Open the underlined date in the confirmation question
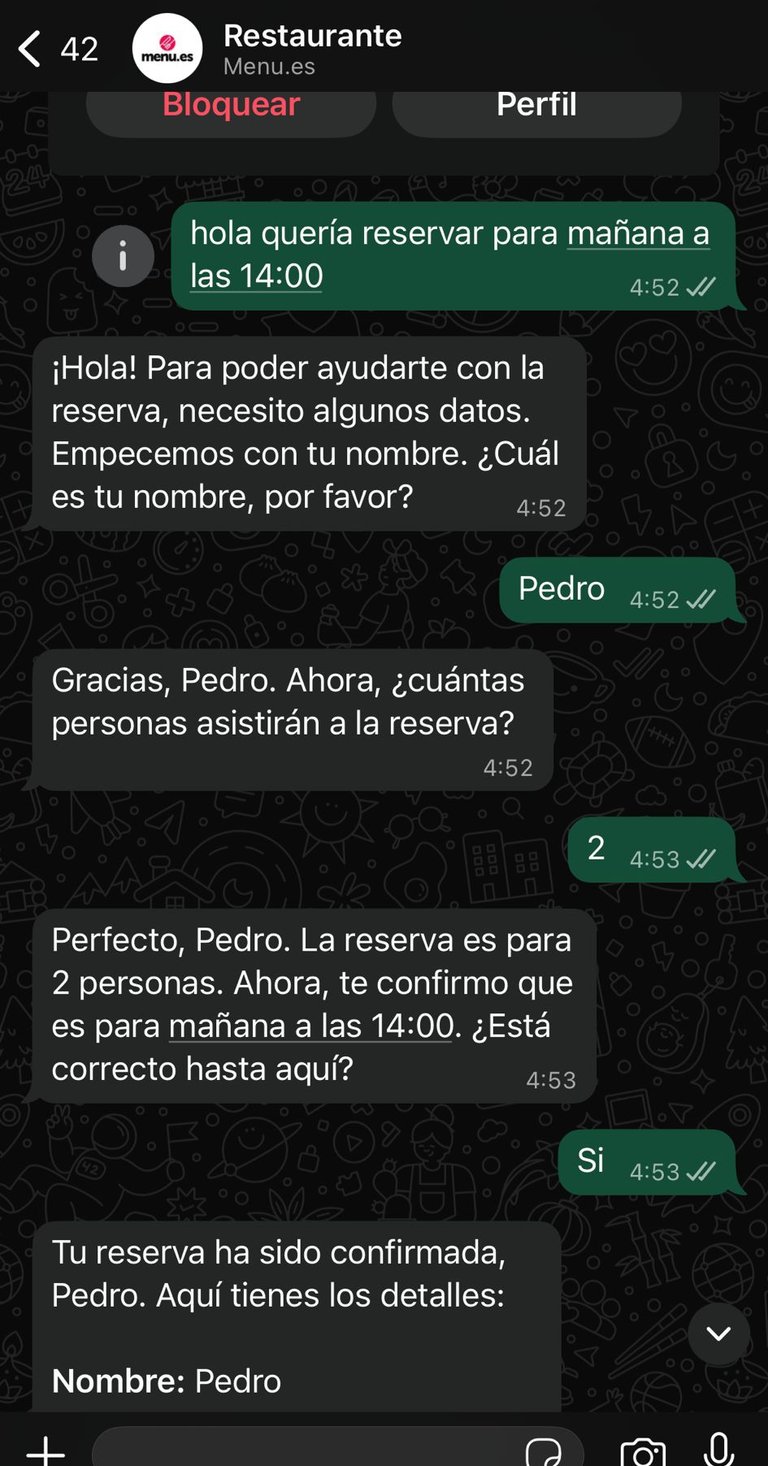The image size is (768, 1466). [310, 1027]
